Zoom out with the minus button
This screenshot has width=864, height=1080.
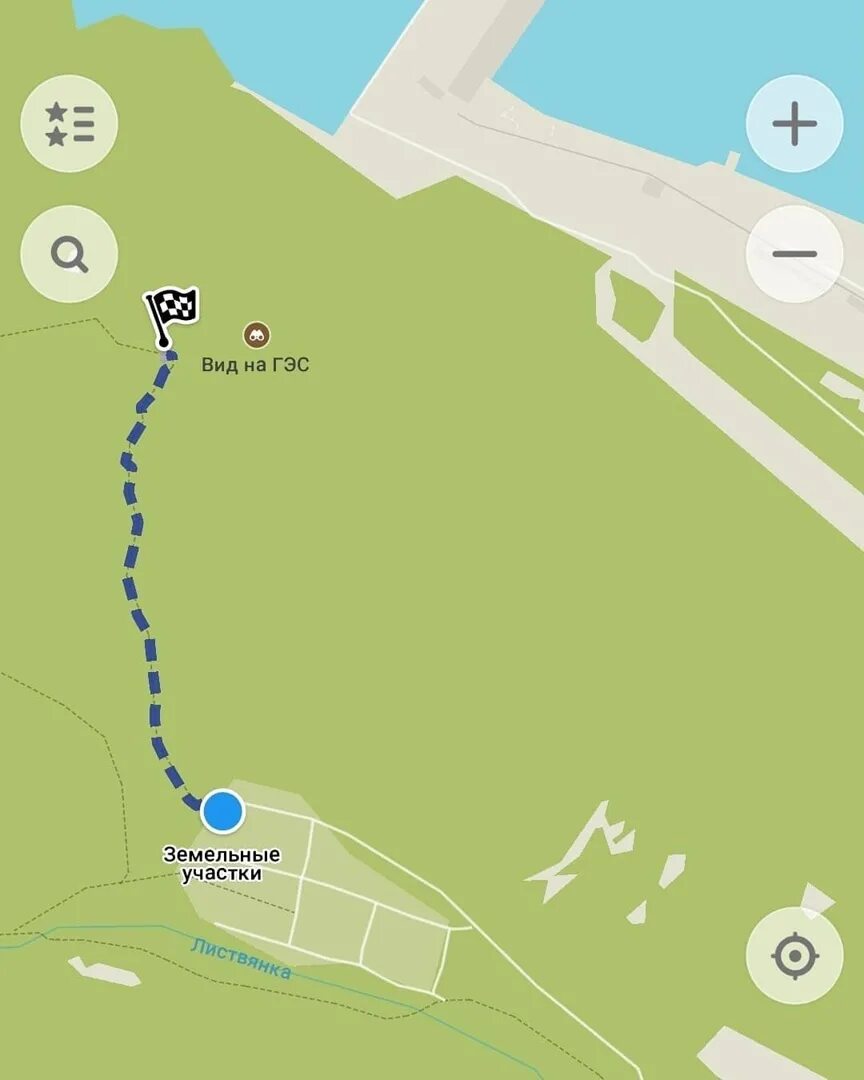point(794,254)
